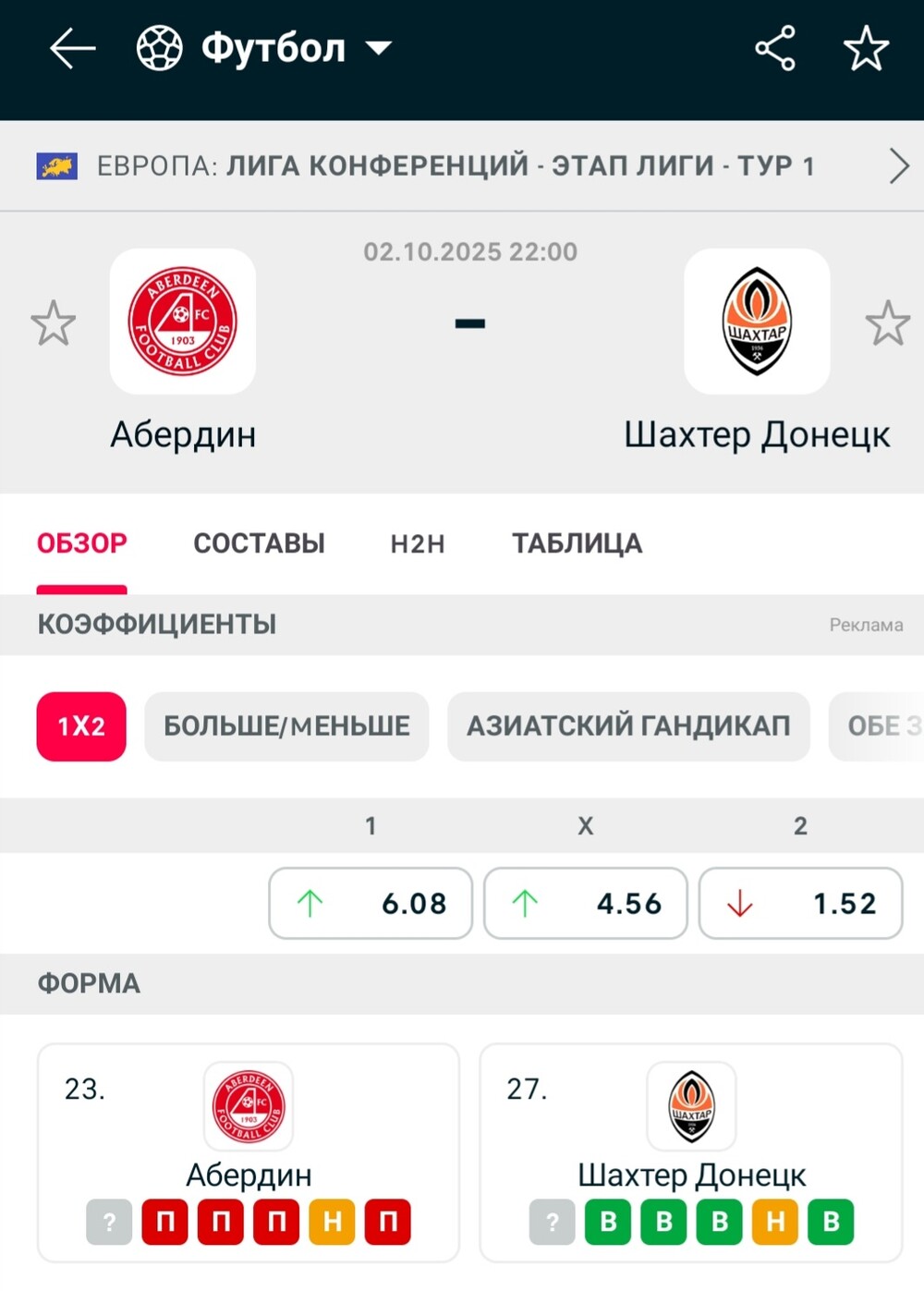The width and height of the screenshot is (924, 1291).
Task: Favorite the Абердин team star
Action: tap(53, 323)
